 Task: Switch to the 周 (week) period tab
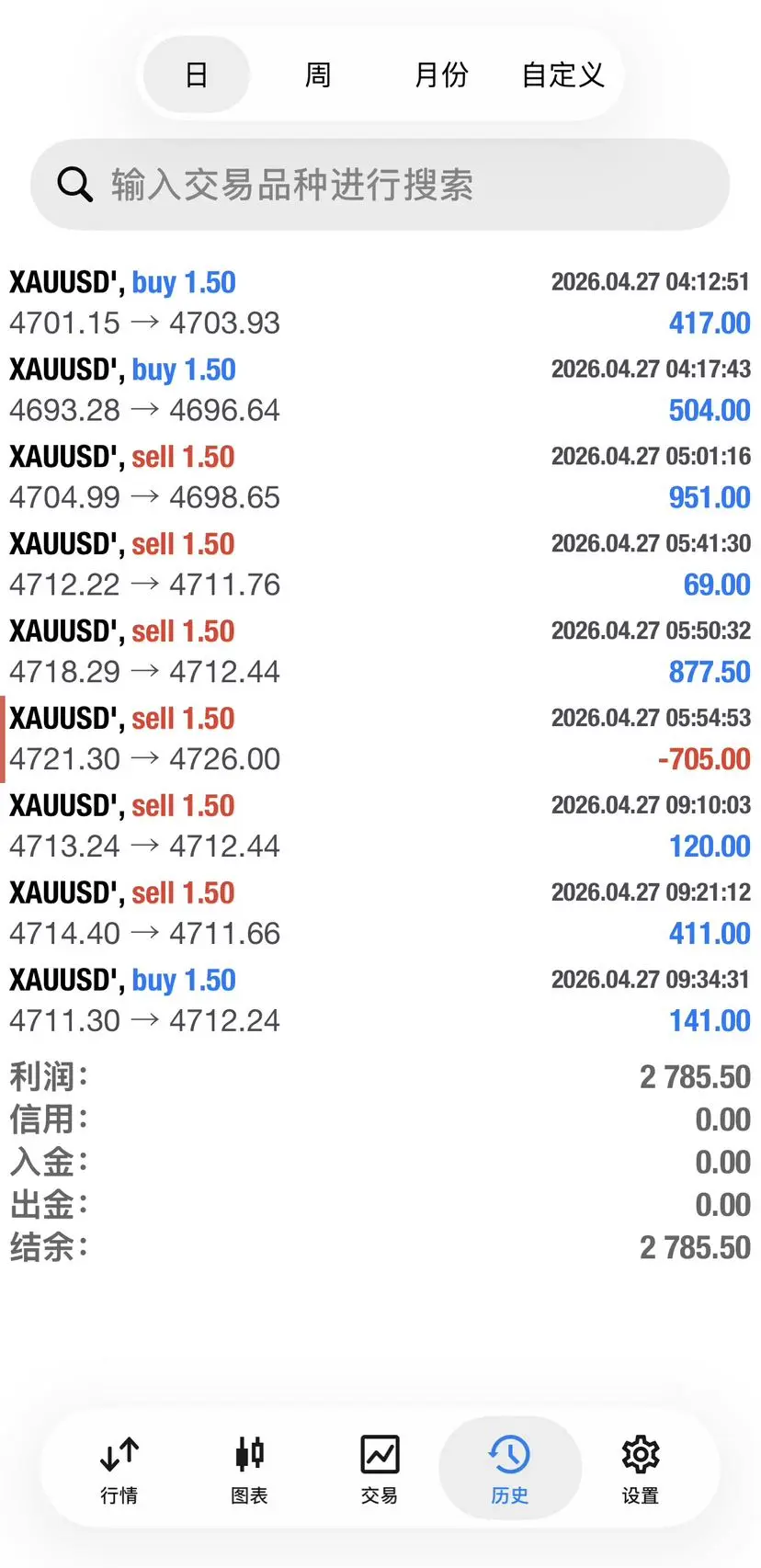(x=318, y=74)
